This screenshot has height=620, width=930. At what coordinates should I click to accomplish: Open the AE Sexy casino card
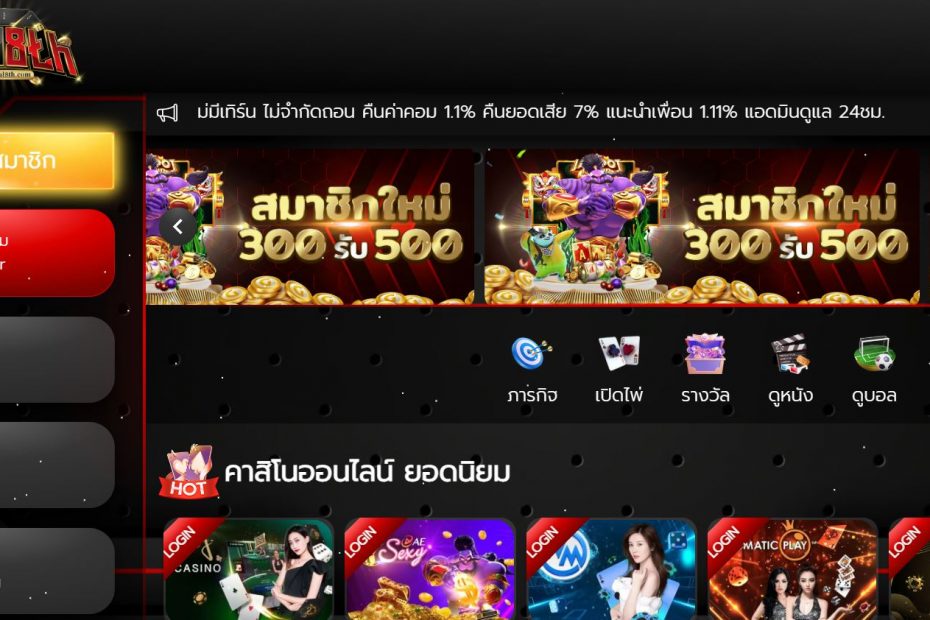pyautogui.click(x=430, y=568)
